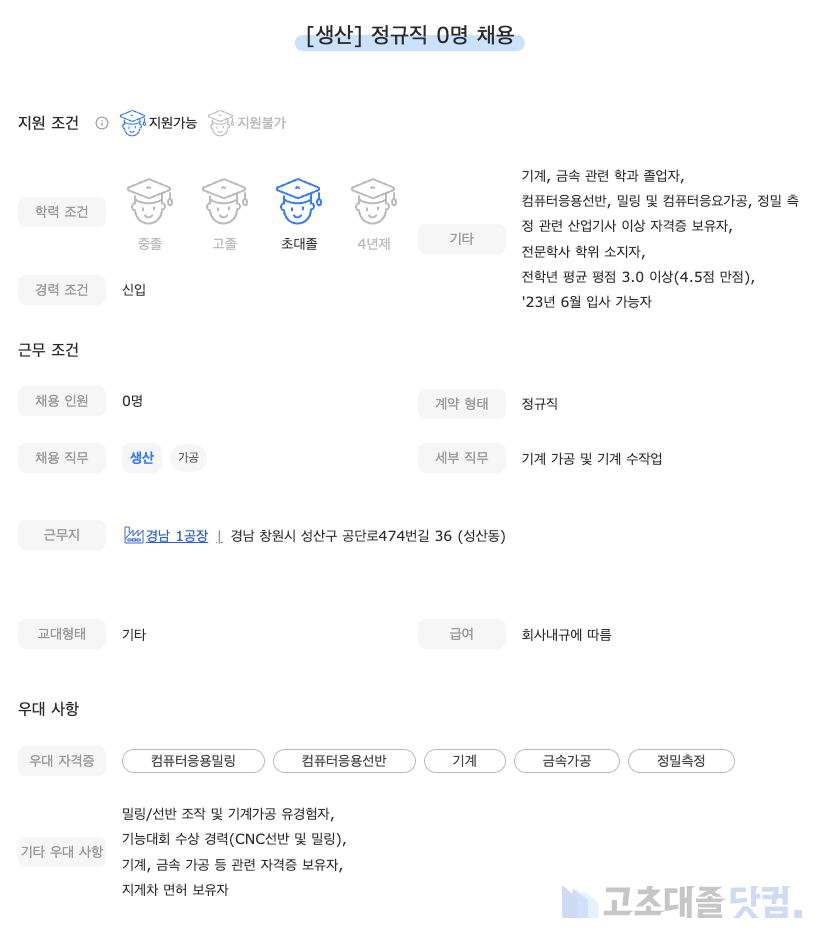Viewport: 832px width, 940px height.
Task: Expand the 교대형태 기타 option
Action: [134, 634]
